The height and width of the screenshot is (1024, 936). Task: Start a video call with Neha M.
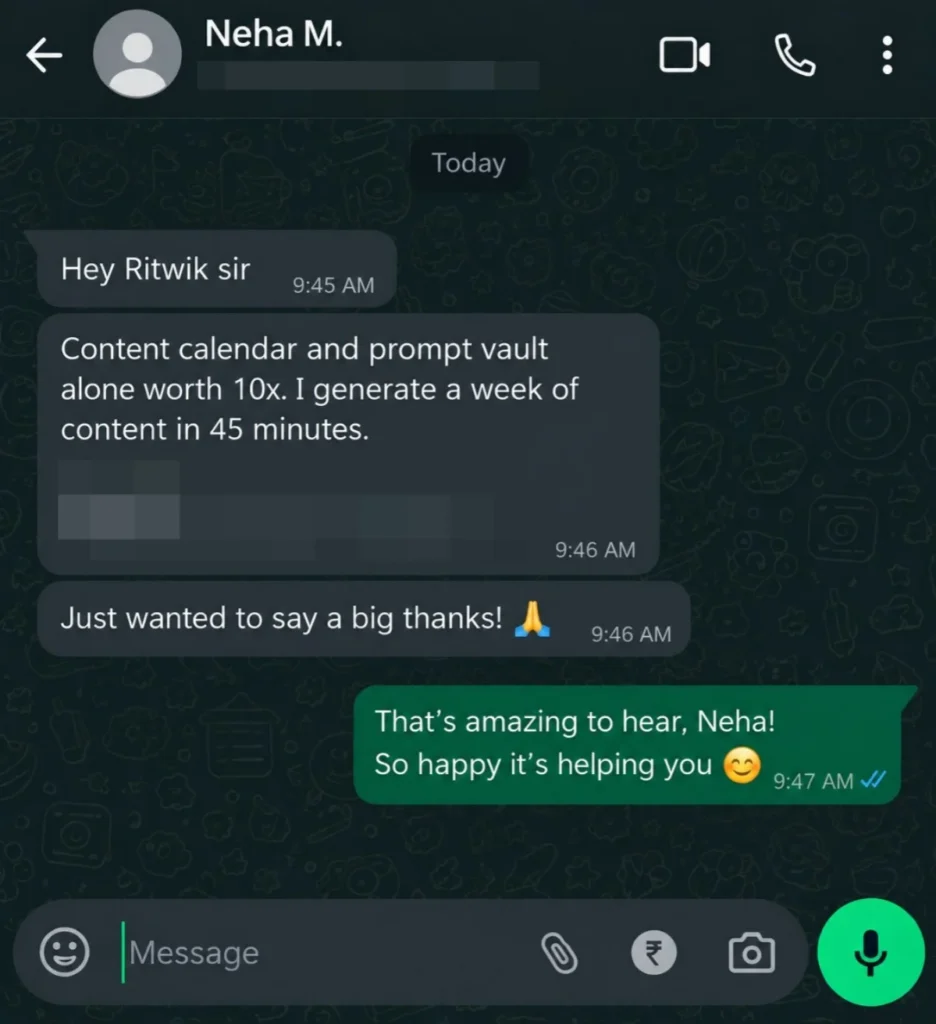point(685,55)
